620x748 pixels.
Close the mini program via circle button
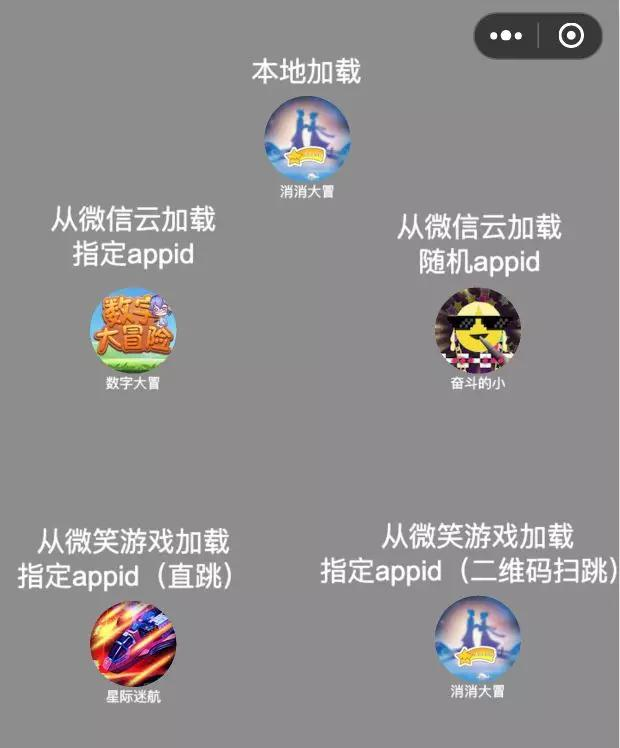pos(571,36)
